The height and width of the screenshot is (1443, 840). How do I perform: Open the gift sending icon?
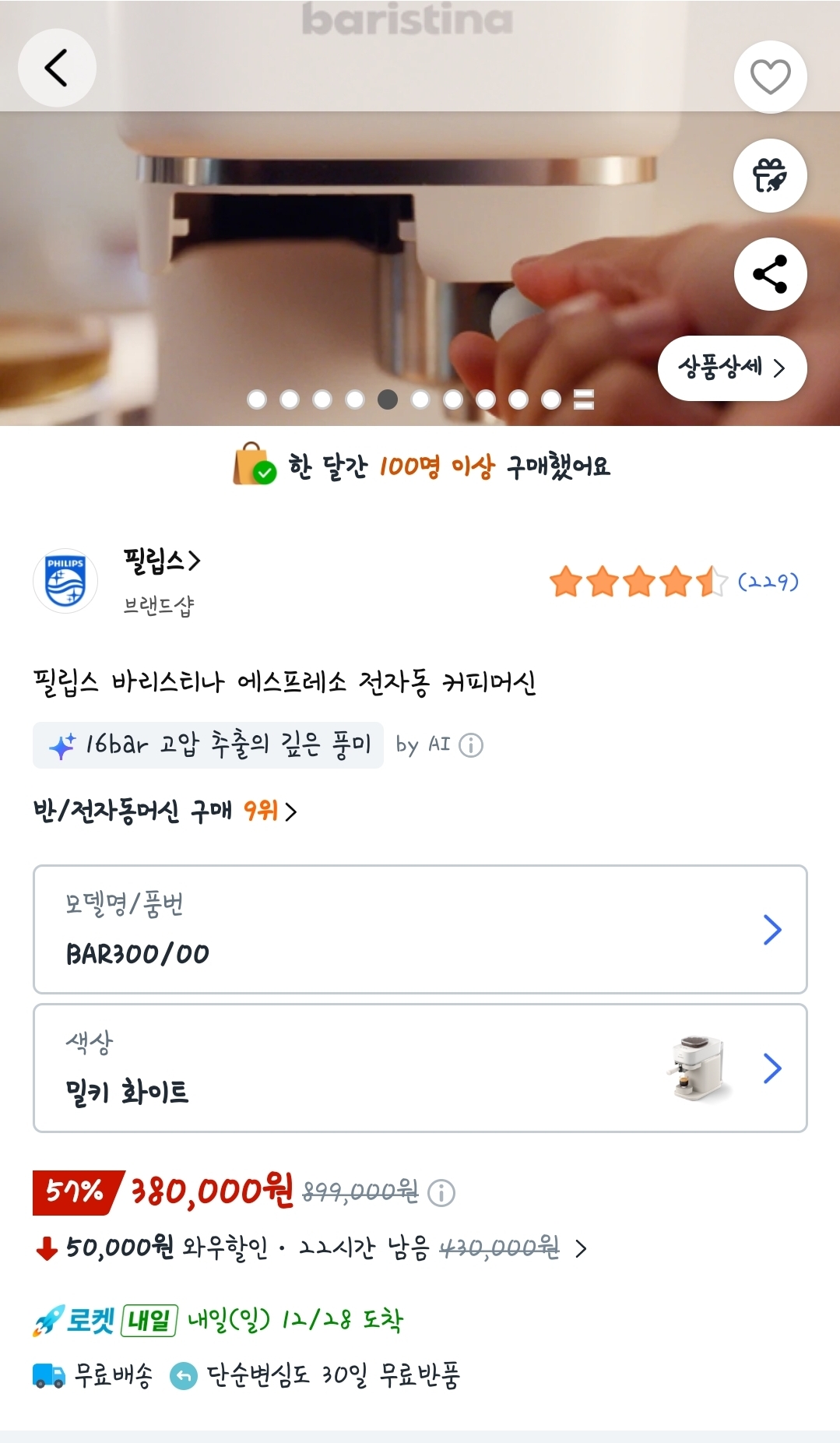pos(770,175)
